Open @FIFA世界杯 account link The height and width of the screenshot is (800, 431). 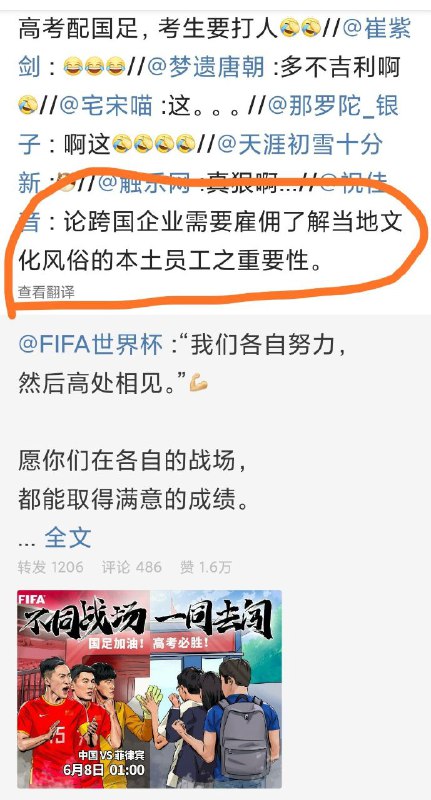91,345
